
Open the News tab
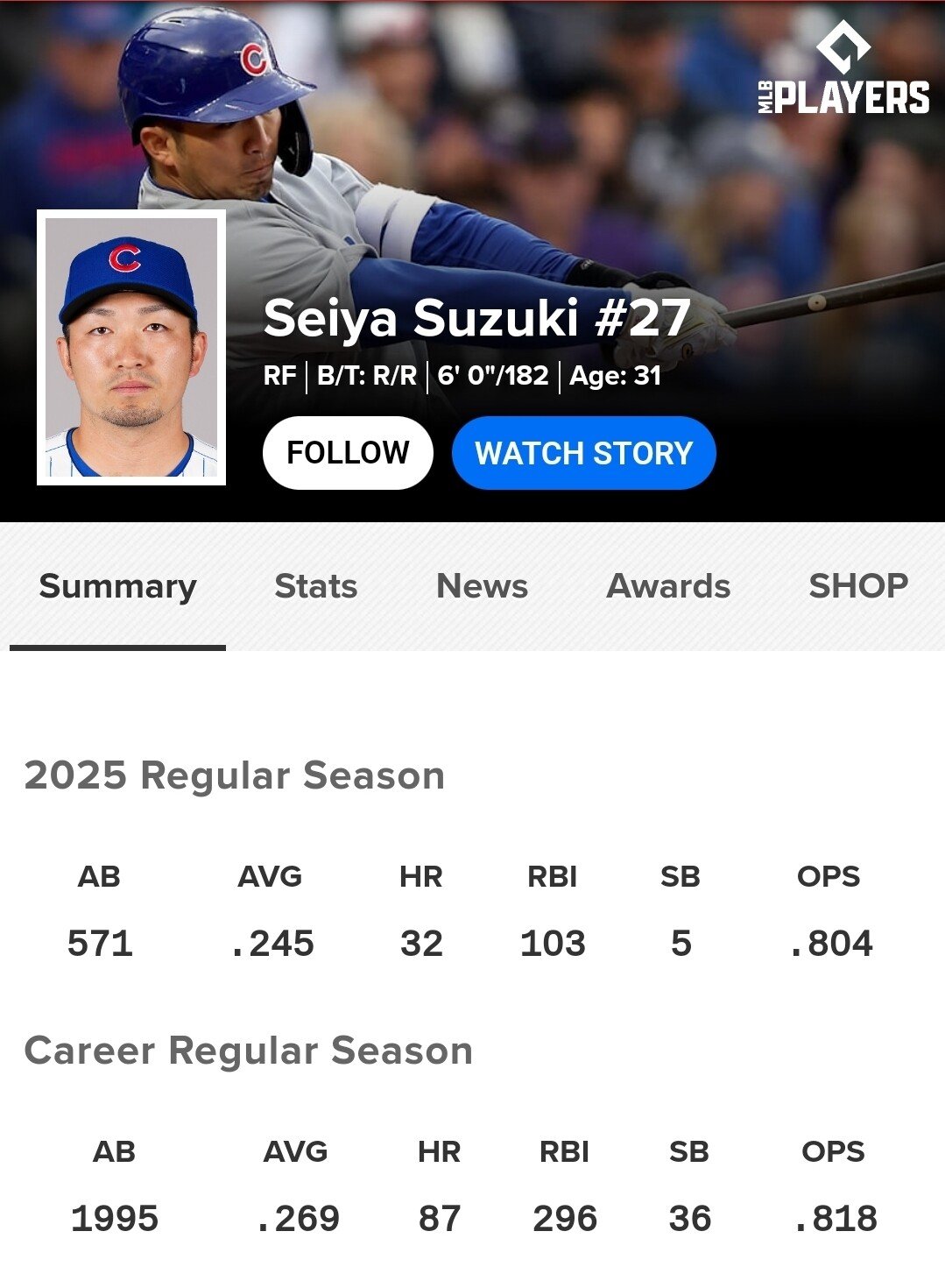point(482,586)
